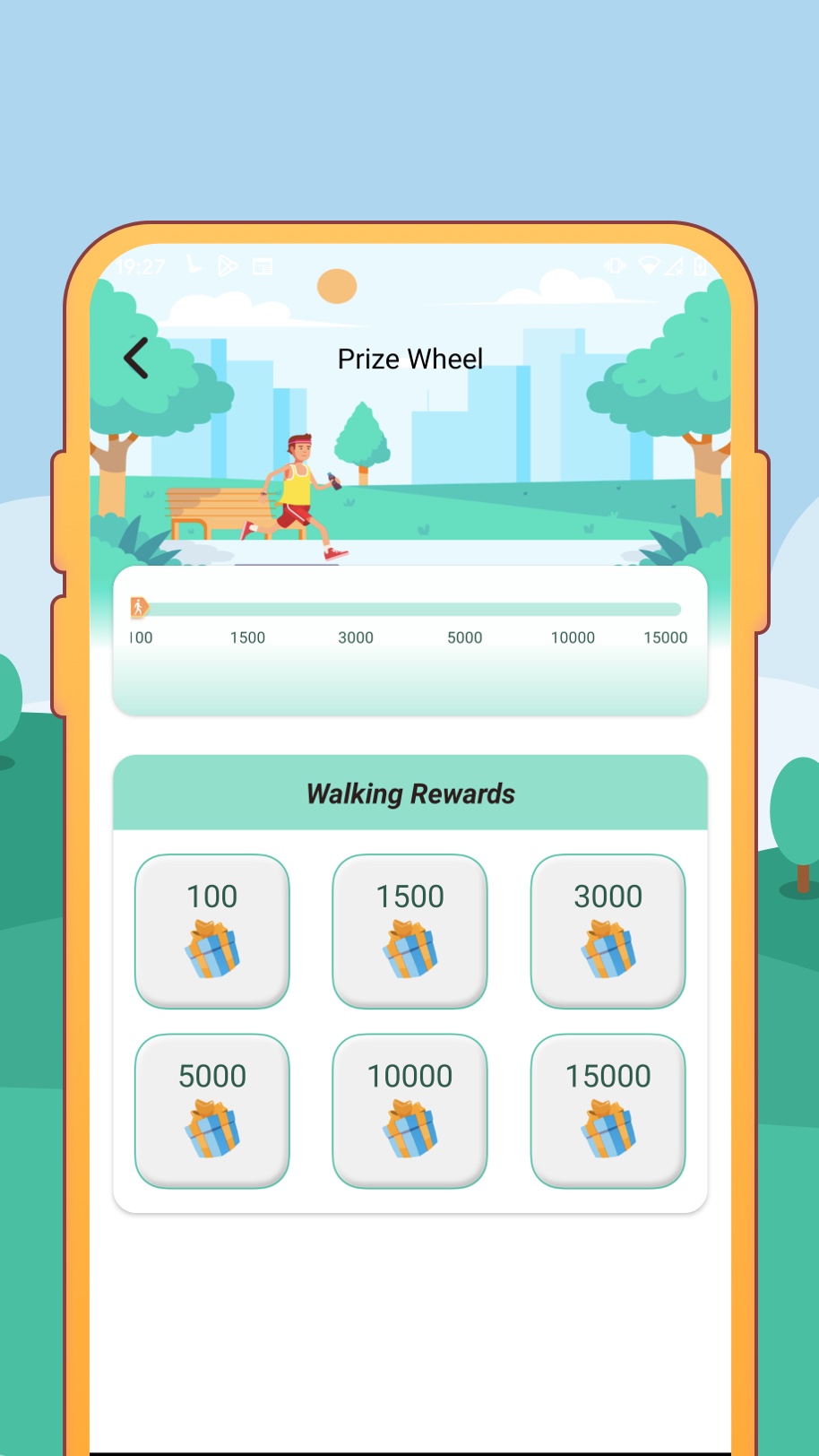Tap the walker icon on the progress bar

[137, 607]
